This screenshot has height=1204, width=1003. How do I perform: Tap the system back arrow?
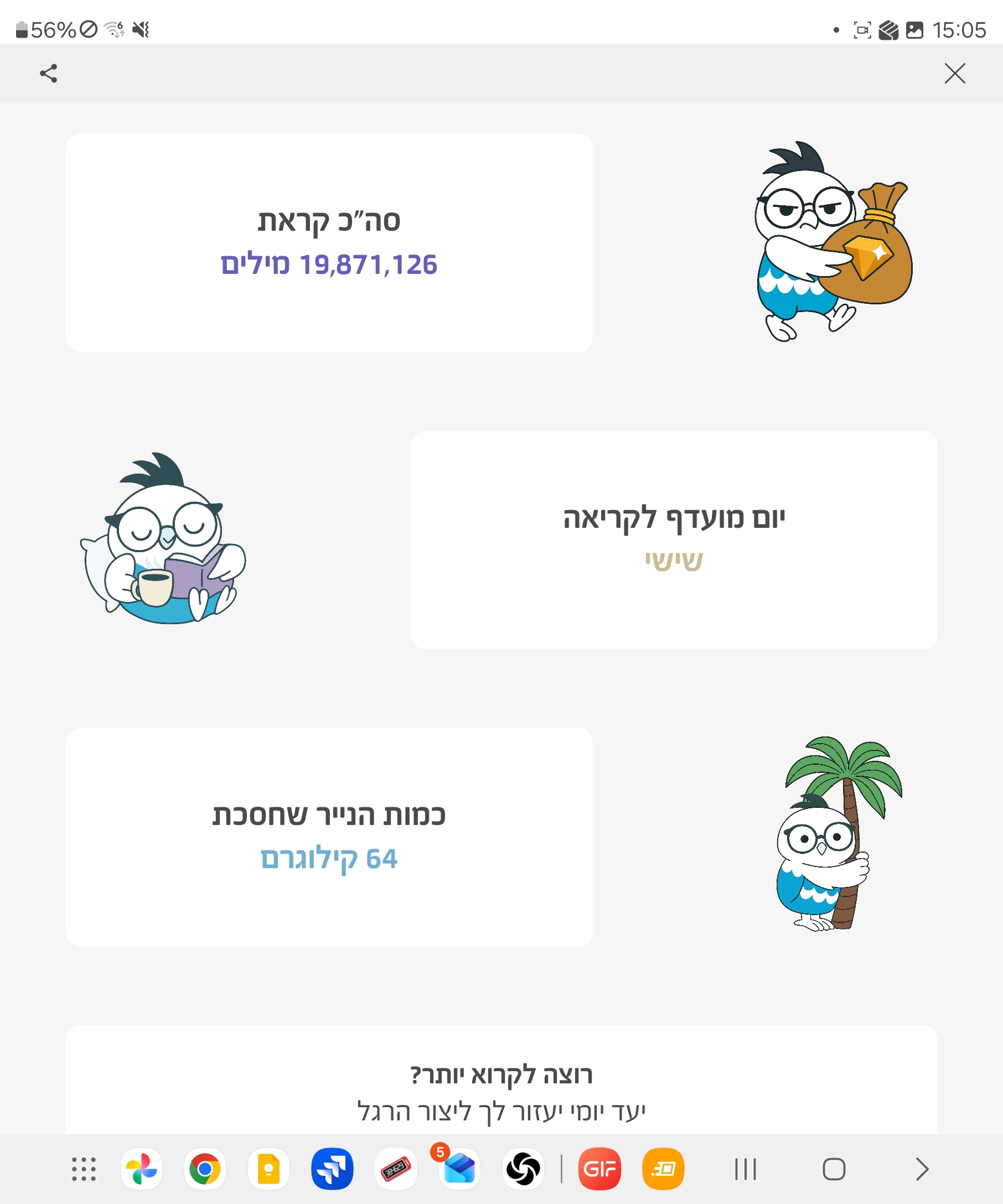(x=922, y=1169)
